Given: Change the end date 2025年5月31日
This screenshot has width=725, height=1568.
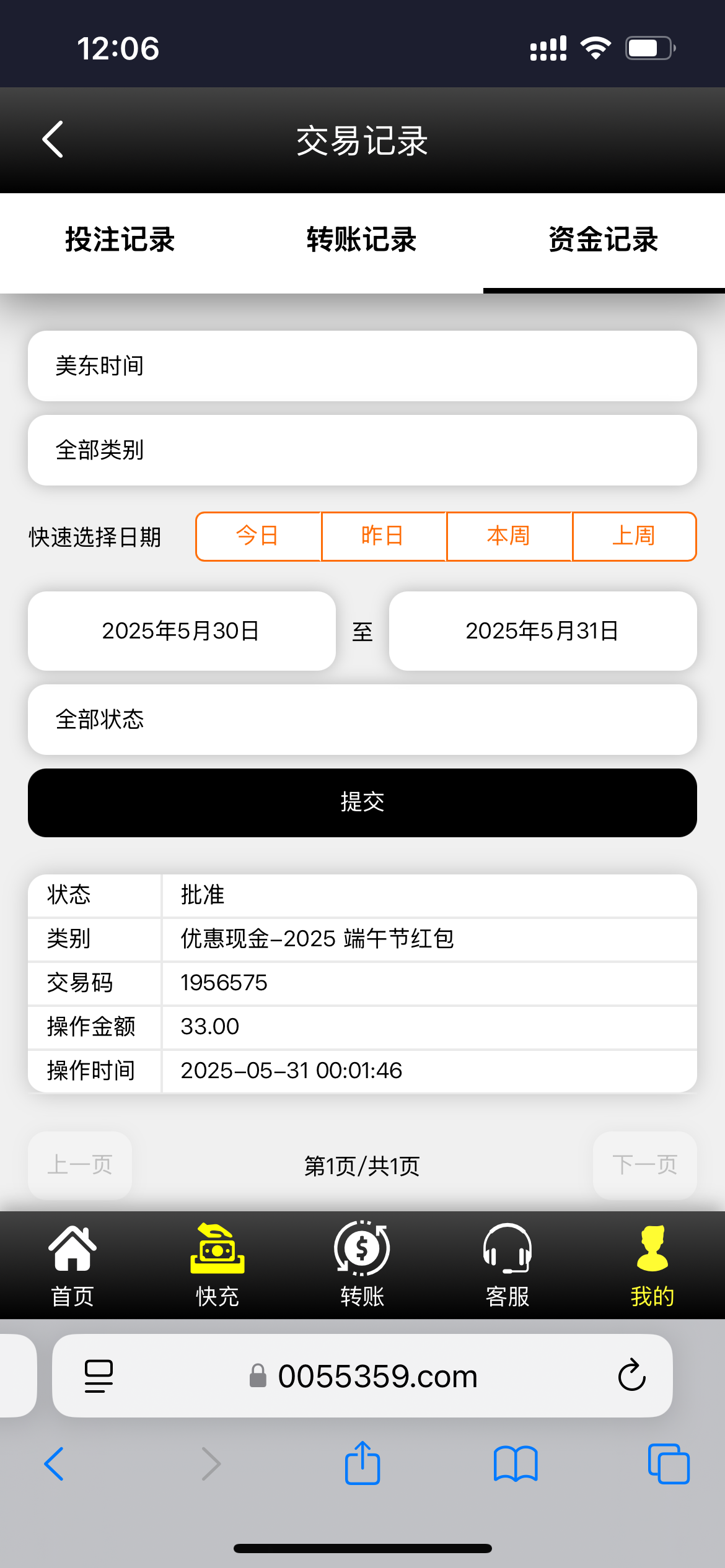Looking at the screenshot, I should click(543, 631).
